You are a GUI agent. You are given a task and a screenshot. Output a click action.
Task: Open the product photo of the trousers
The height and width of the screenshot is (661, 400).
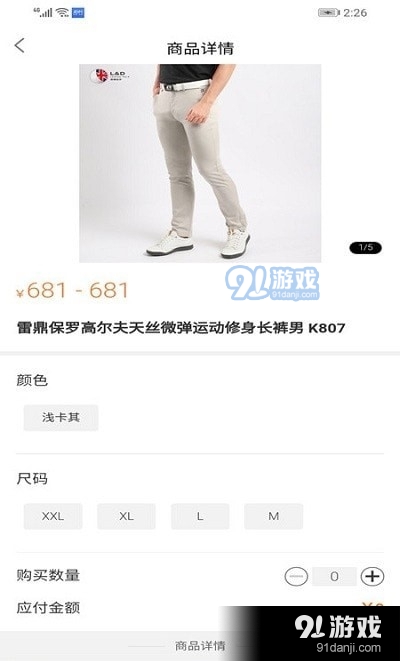point(200,163)
